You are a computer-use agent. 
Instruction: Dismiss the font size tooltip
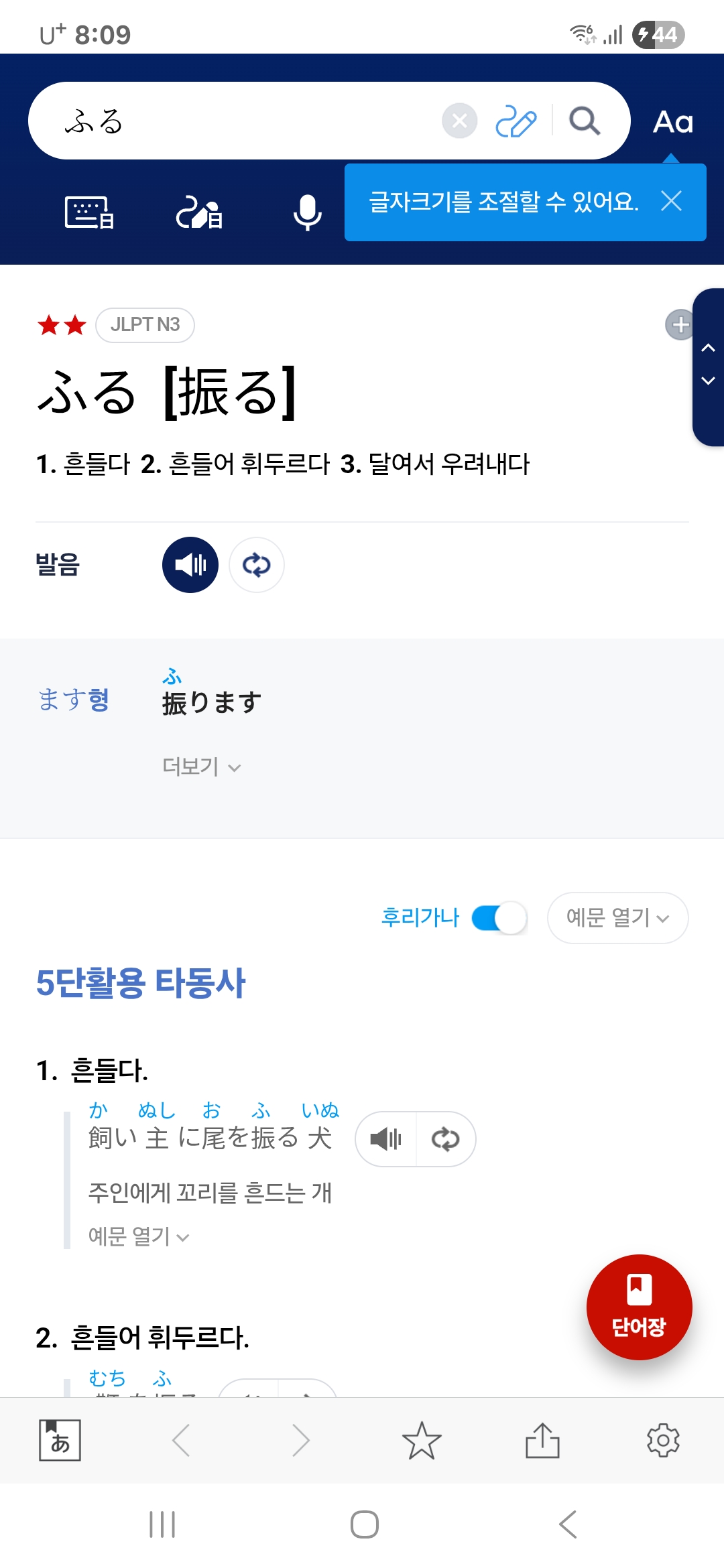click(671, 201)
